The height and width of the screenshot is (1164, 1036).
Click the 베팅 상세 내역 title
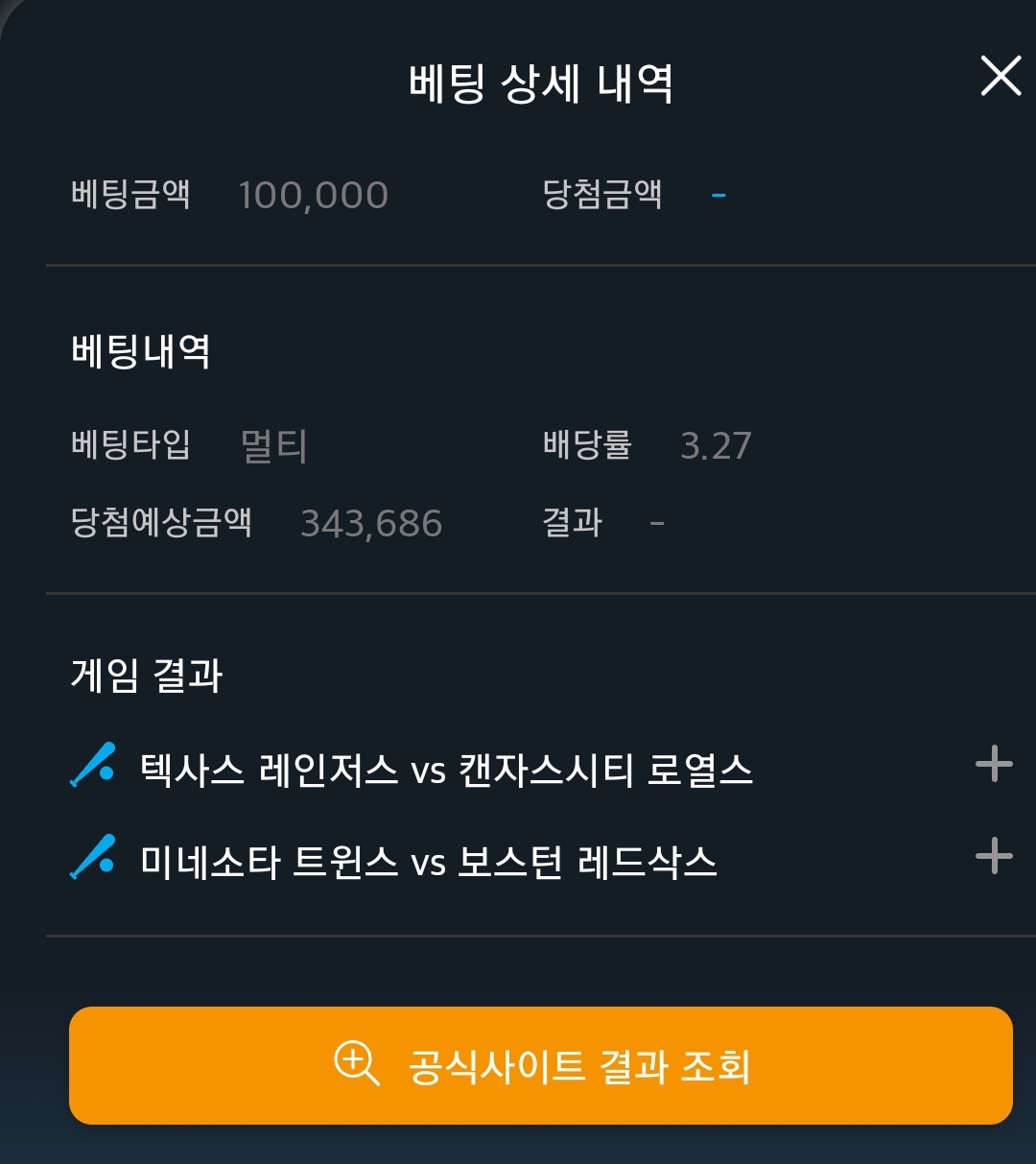point(541,82)
